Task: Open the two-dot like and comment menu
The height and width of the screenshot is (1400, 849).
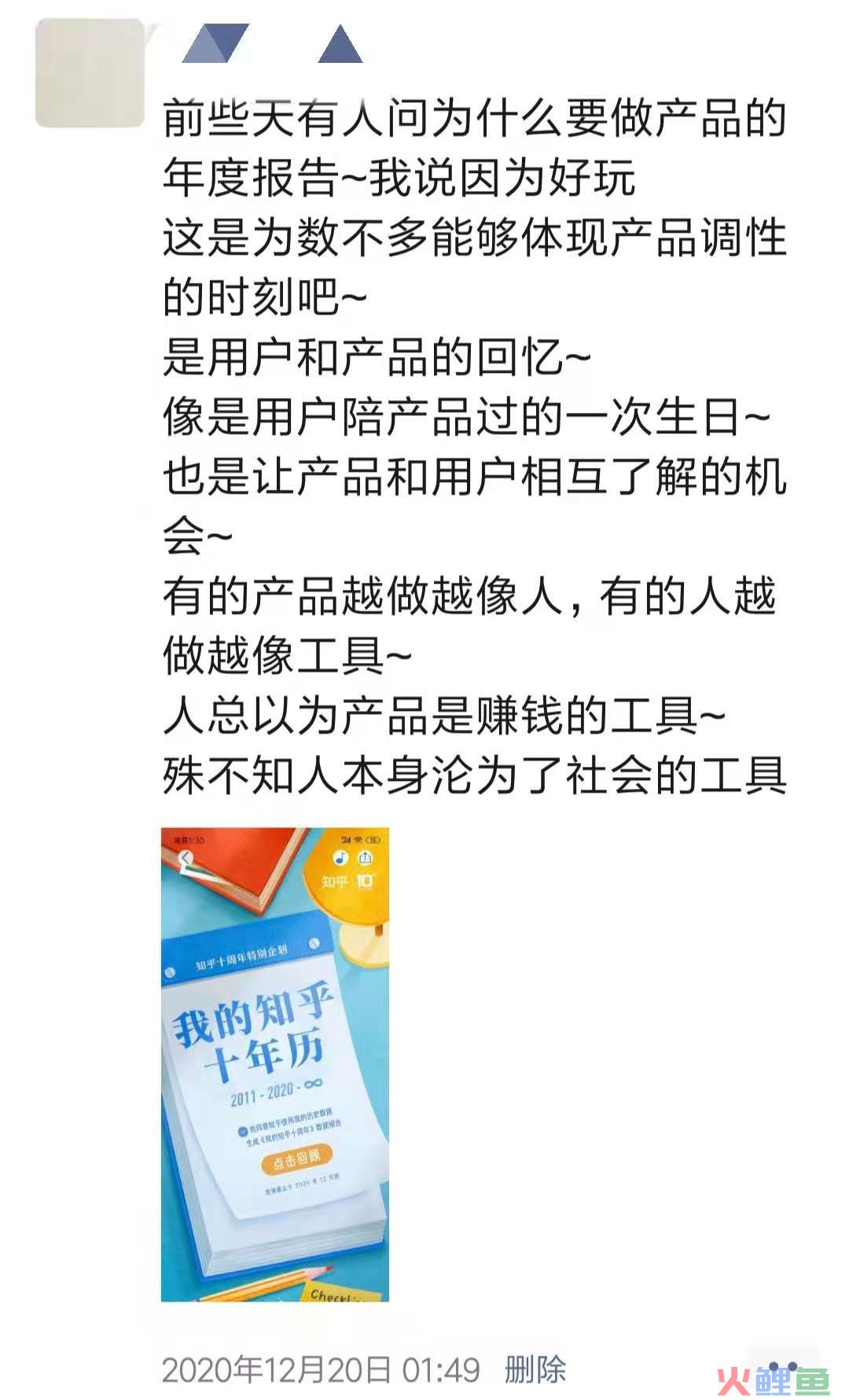Action: coord(782,1367)
